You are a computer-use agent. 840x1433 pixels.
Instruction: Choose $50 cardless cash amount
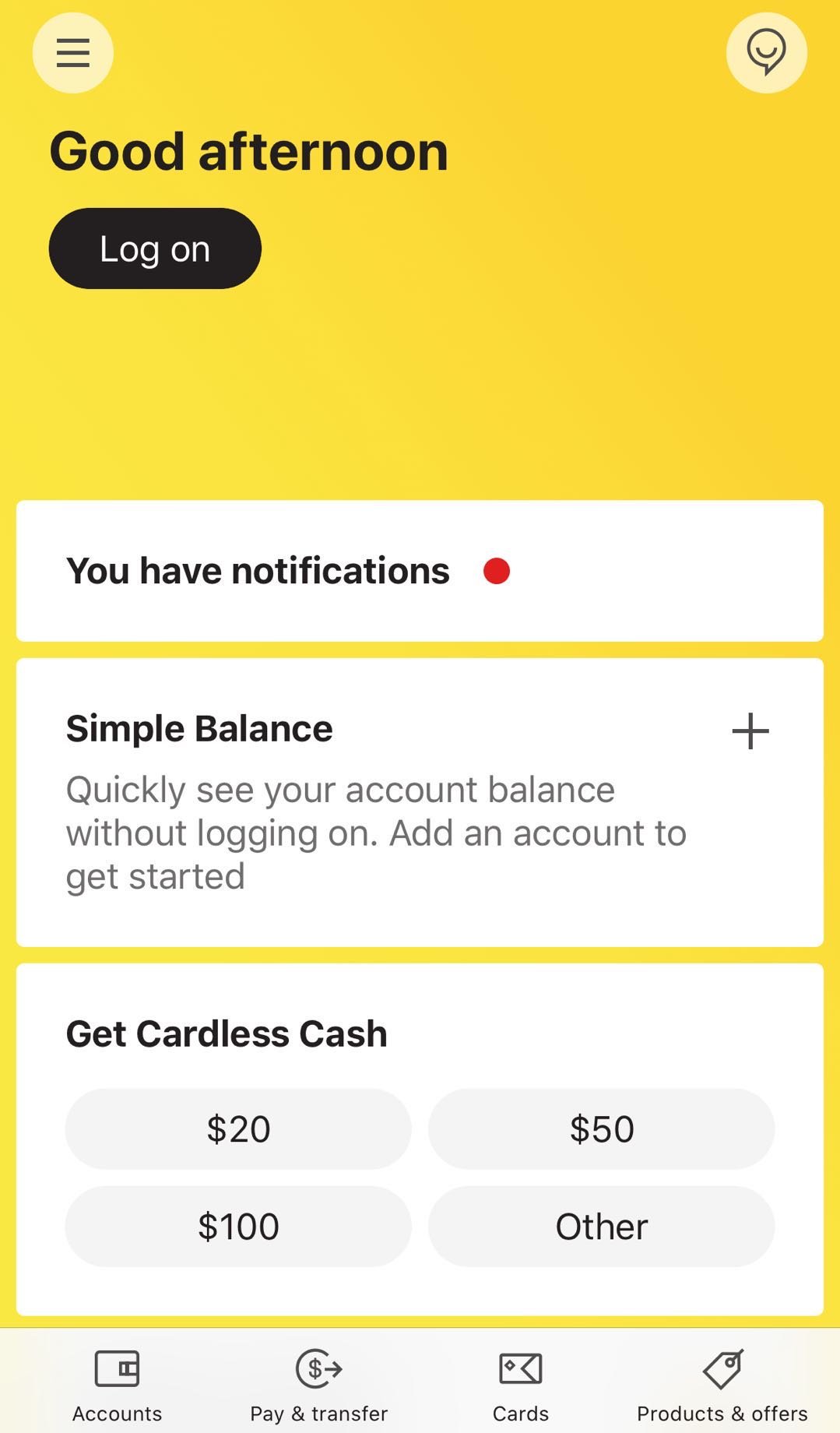601,1128
